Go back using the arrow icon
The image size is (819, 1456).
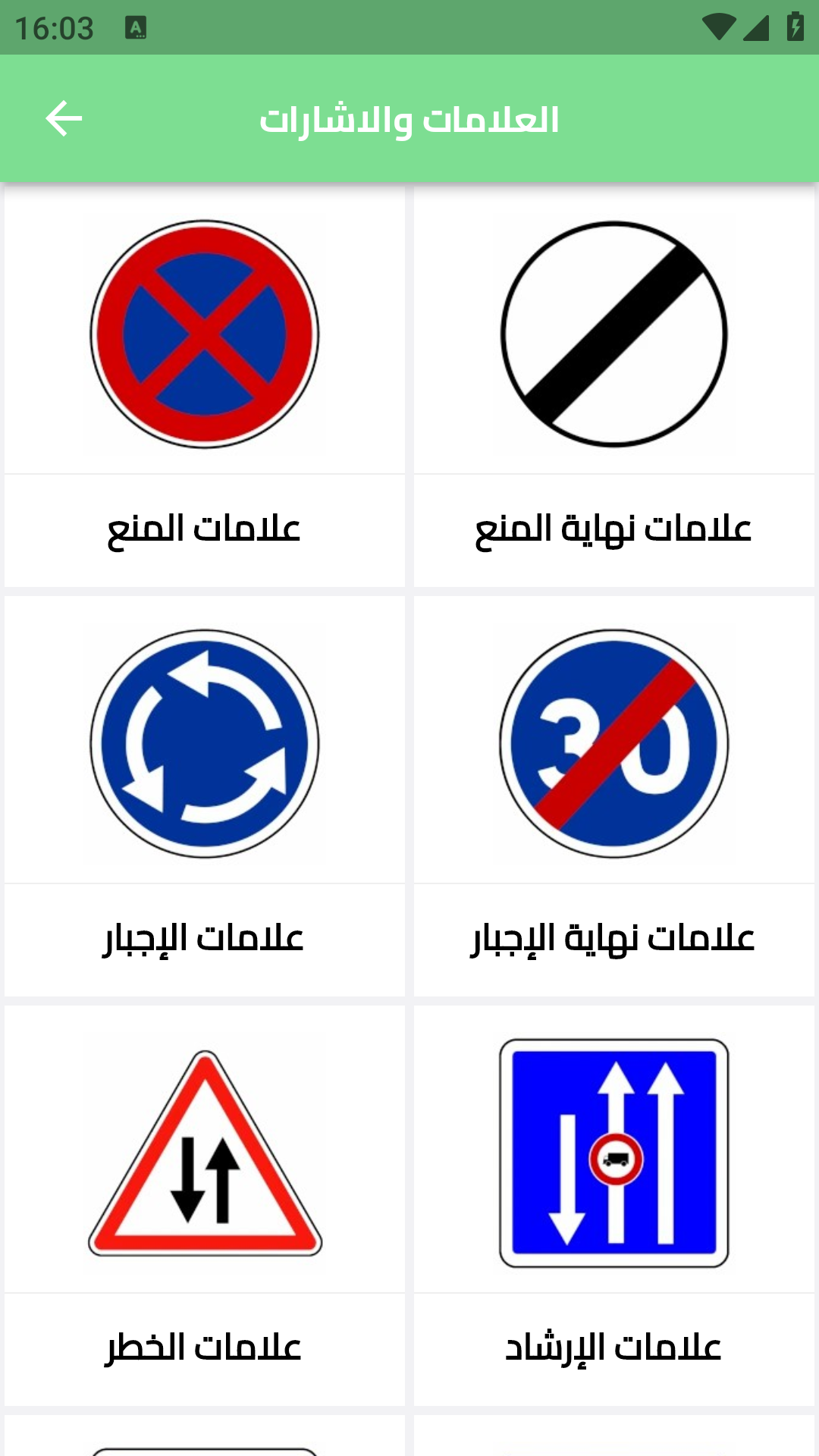point(64,119)
